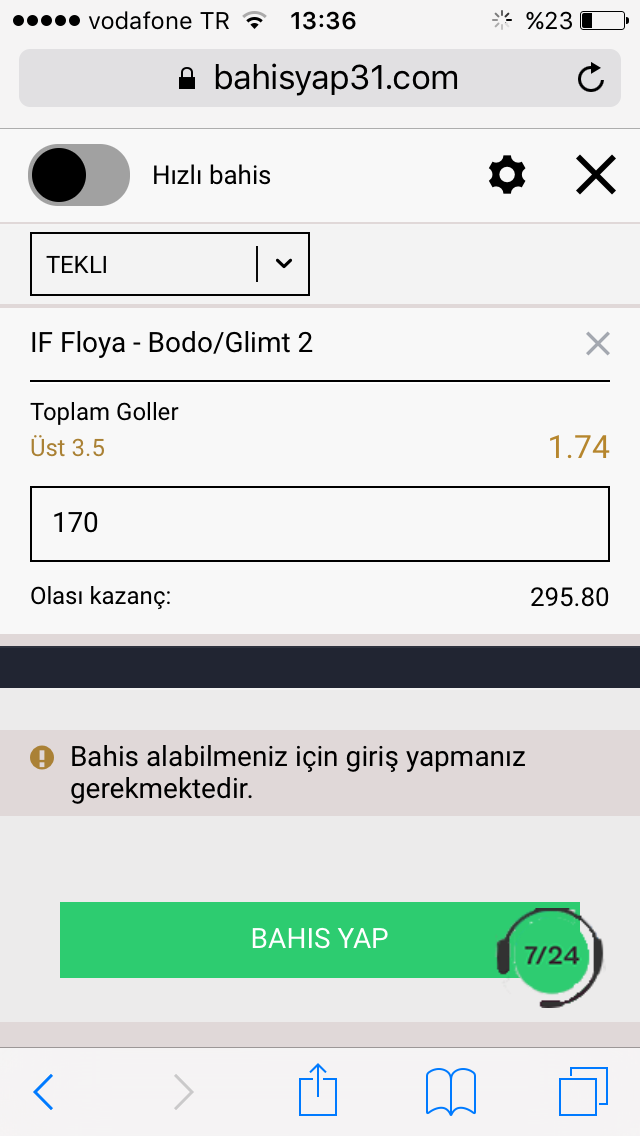Open Safari bookmarks

pos(450,1091)
